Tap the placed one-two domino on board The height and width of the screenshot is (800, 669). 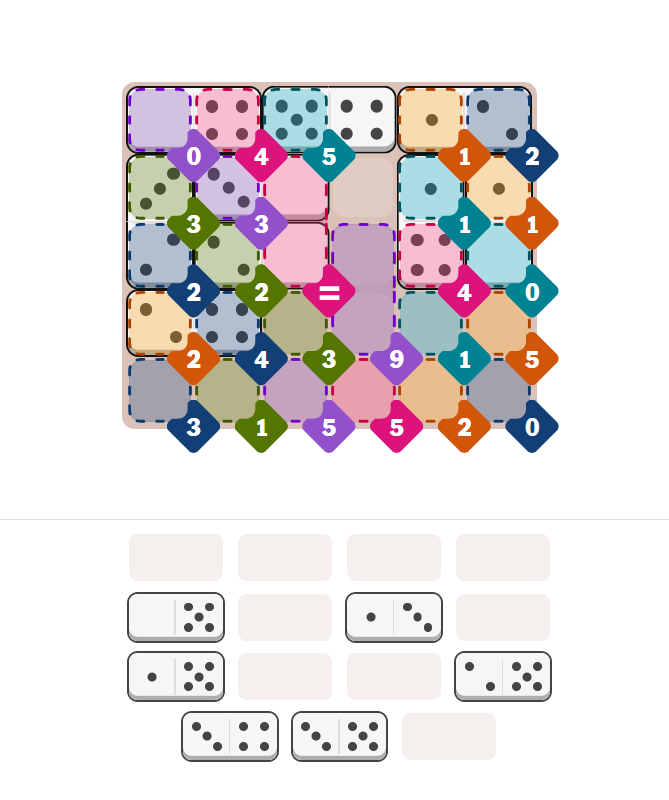point(464,119)
